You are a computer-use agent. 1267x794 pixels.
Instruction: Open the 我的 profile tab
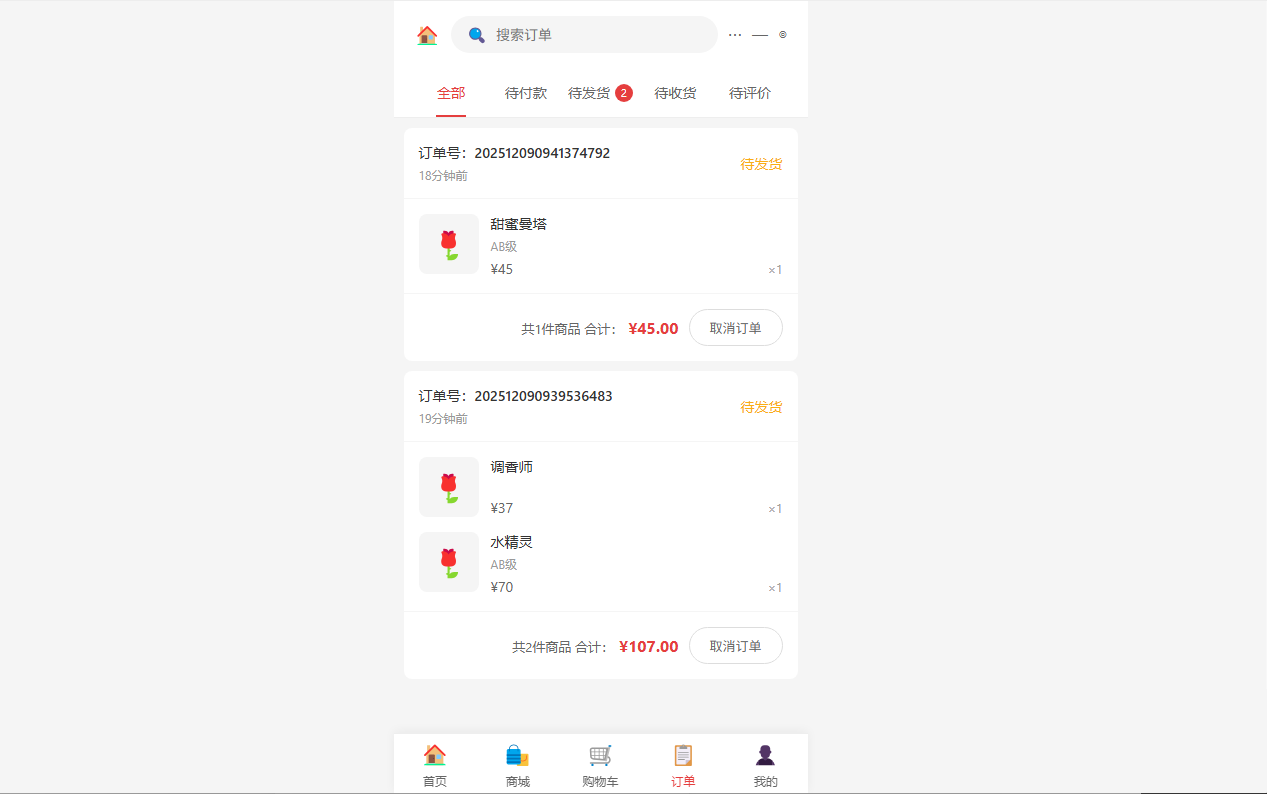(765, 766)
